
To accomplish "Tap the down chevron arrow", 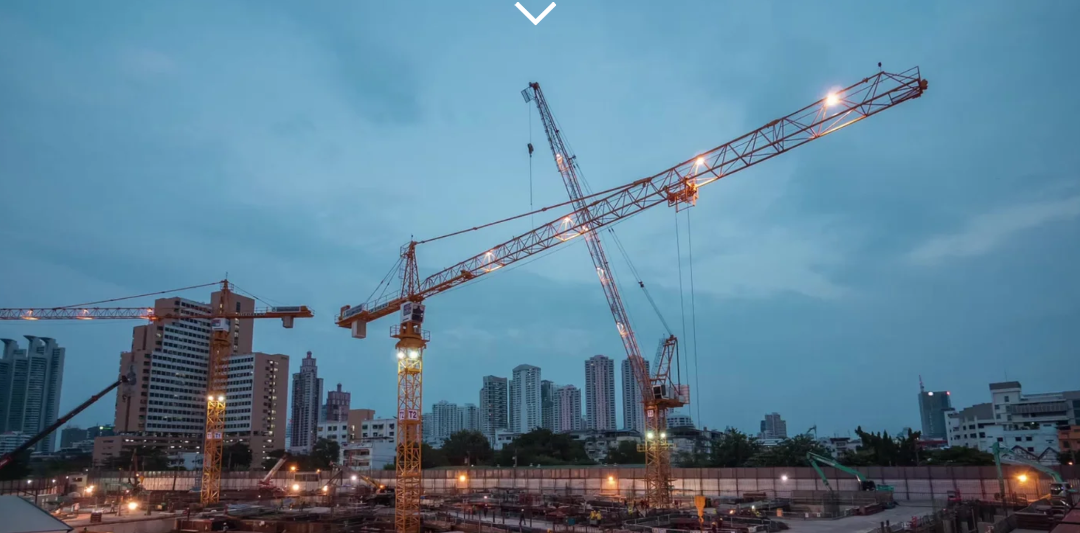I will coord(535,13).
